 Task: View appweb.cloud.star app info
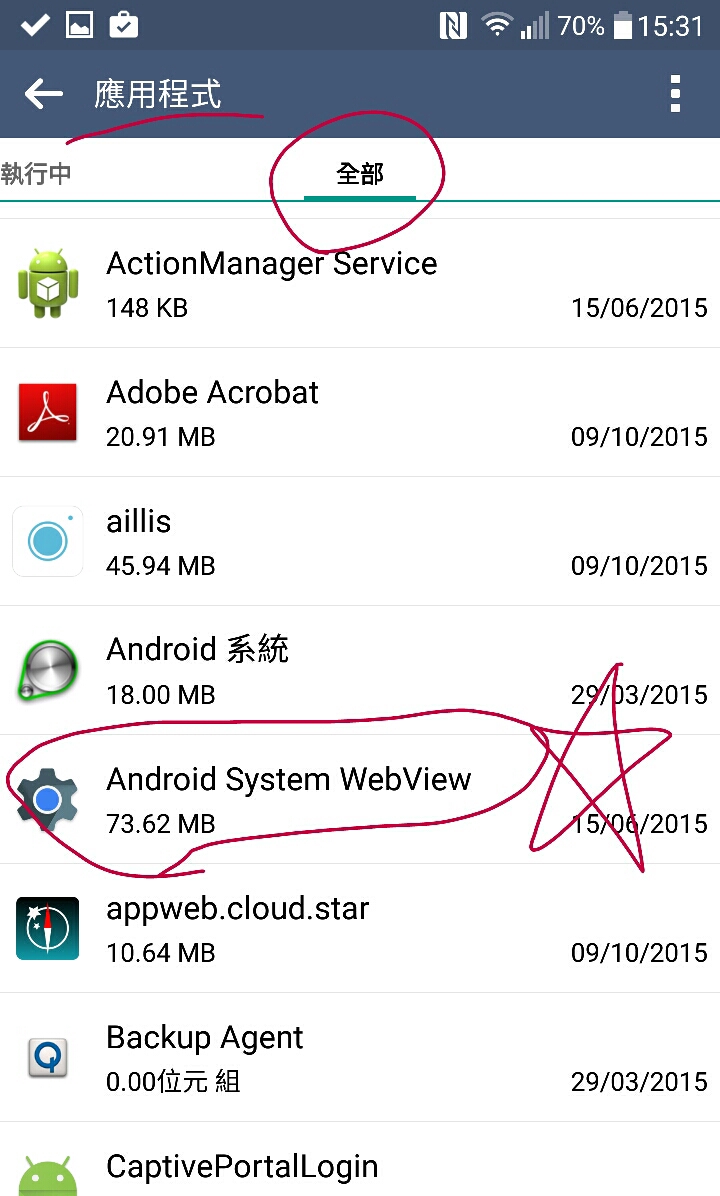coord(360,928)
